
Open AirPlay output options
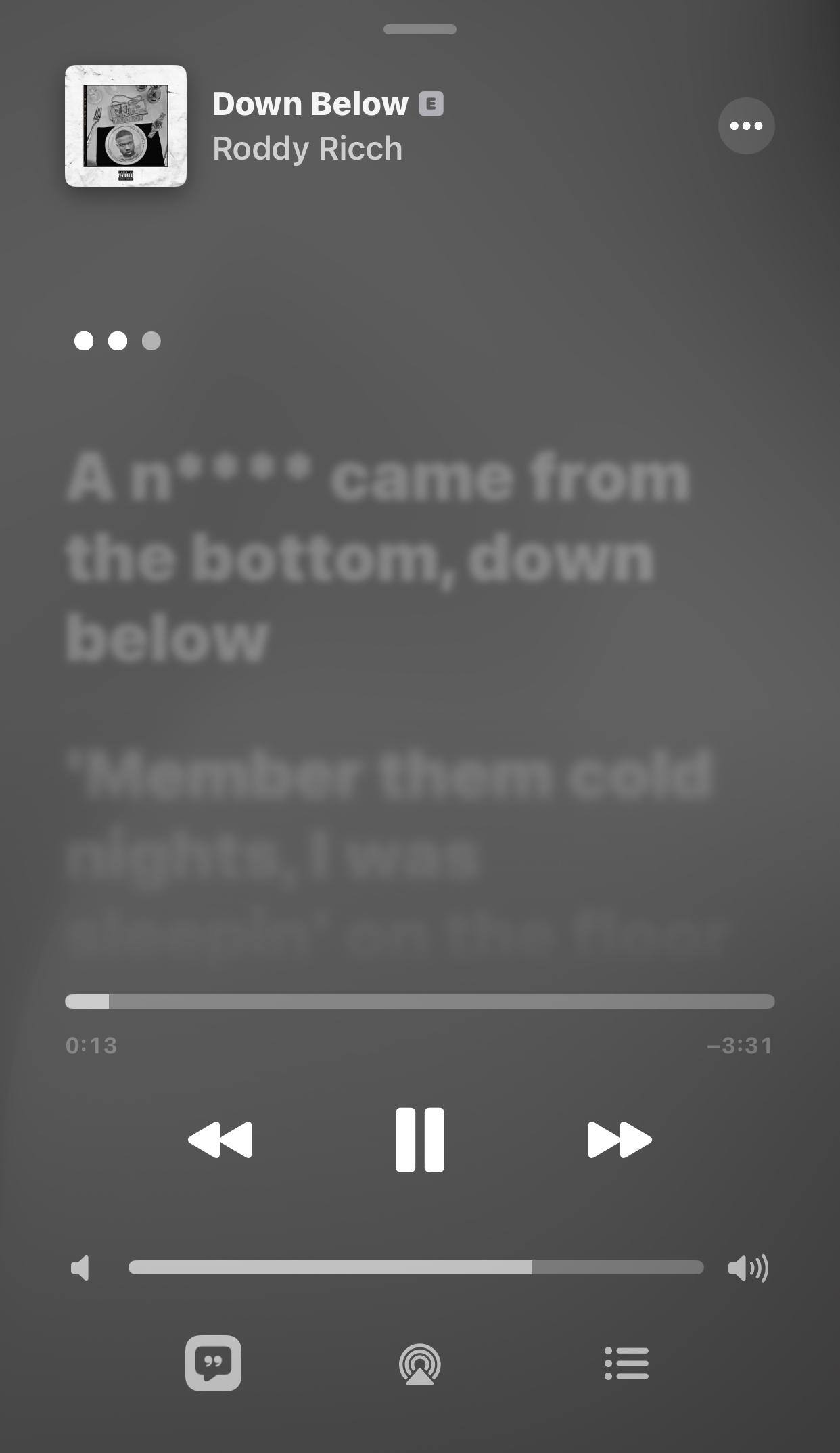[419, 1364]
